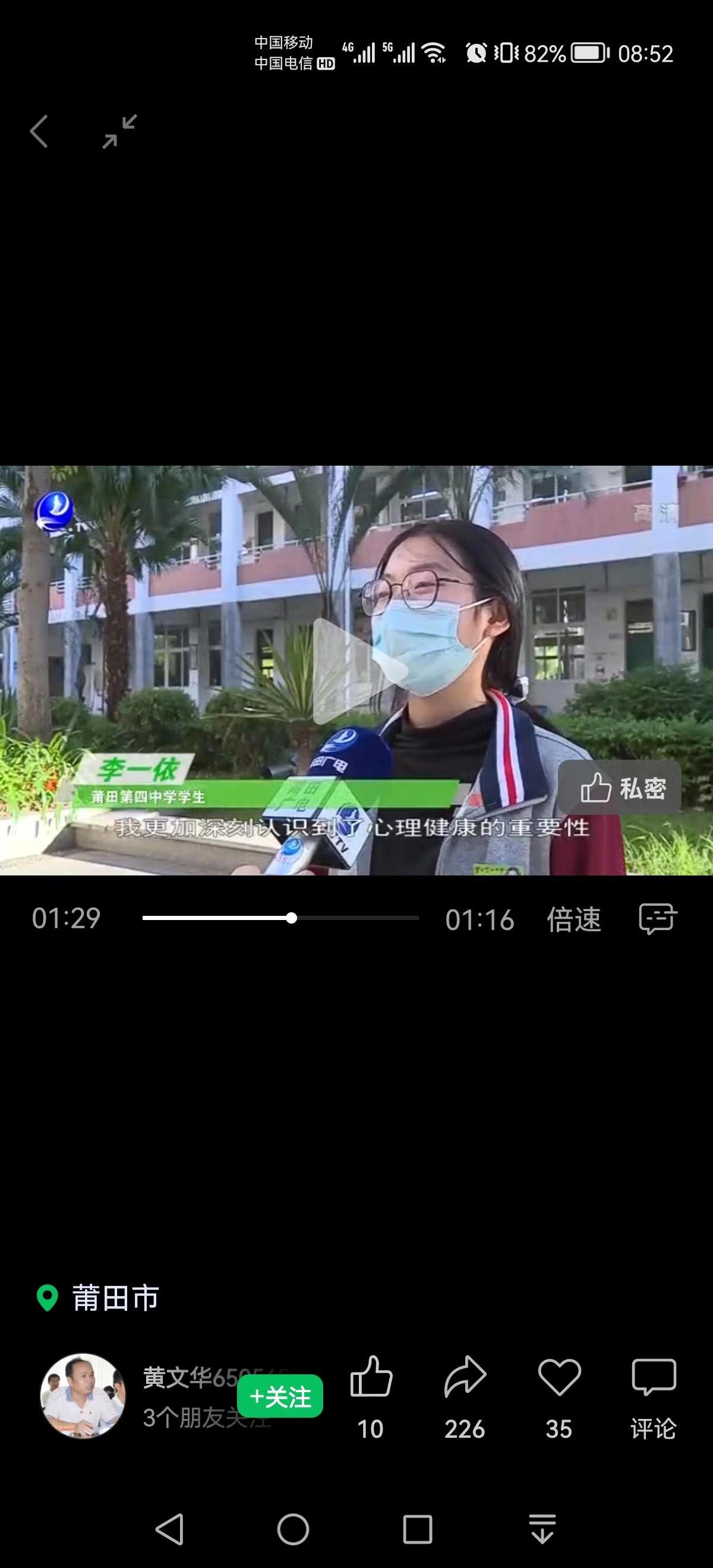Minimize the video with the collapse icon
This screenshot has width=713, height=1568.
tap(119, 131)
